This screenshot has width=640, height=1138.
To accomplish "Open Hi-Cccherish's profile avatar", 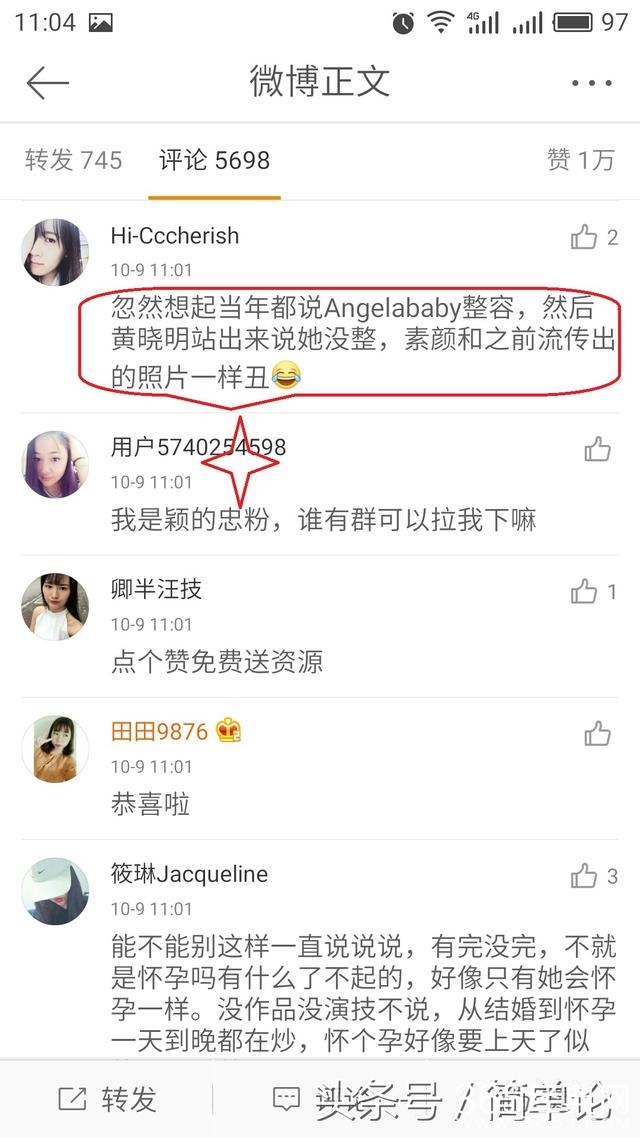I will tap(55, 252).
